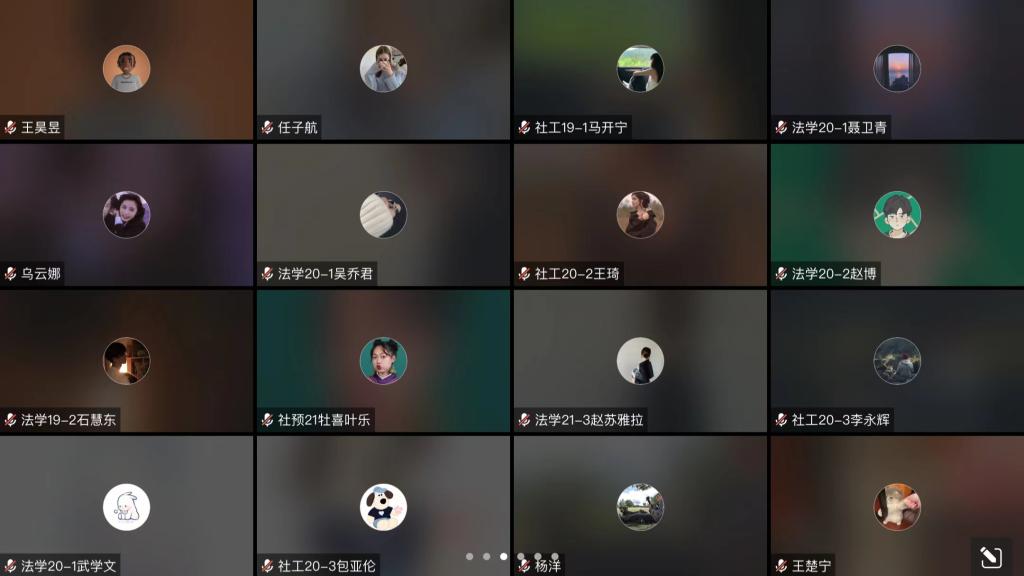Open 王楚宁's participant tile
Viewport: 1024px width, 576px height.
(897, 507)
